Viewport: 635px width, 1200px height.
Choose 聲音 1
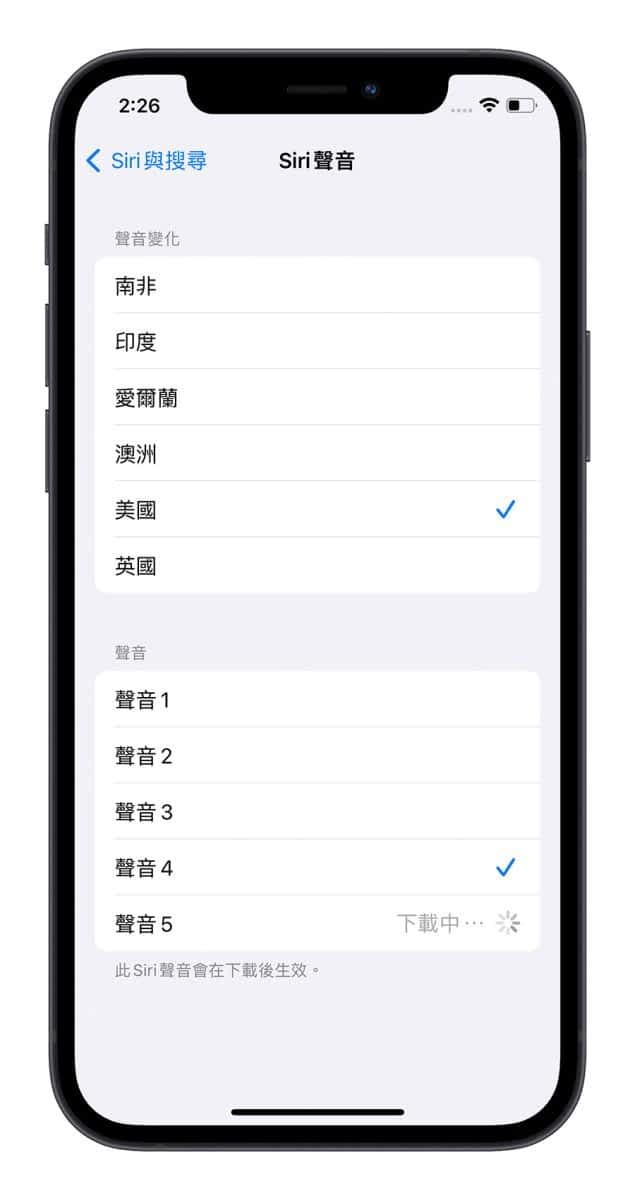click(317, 700)
